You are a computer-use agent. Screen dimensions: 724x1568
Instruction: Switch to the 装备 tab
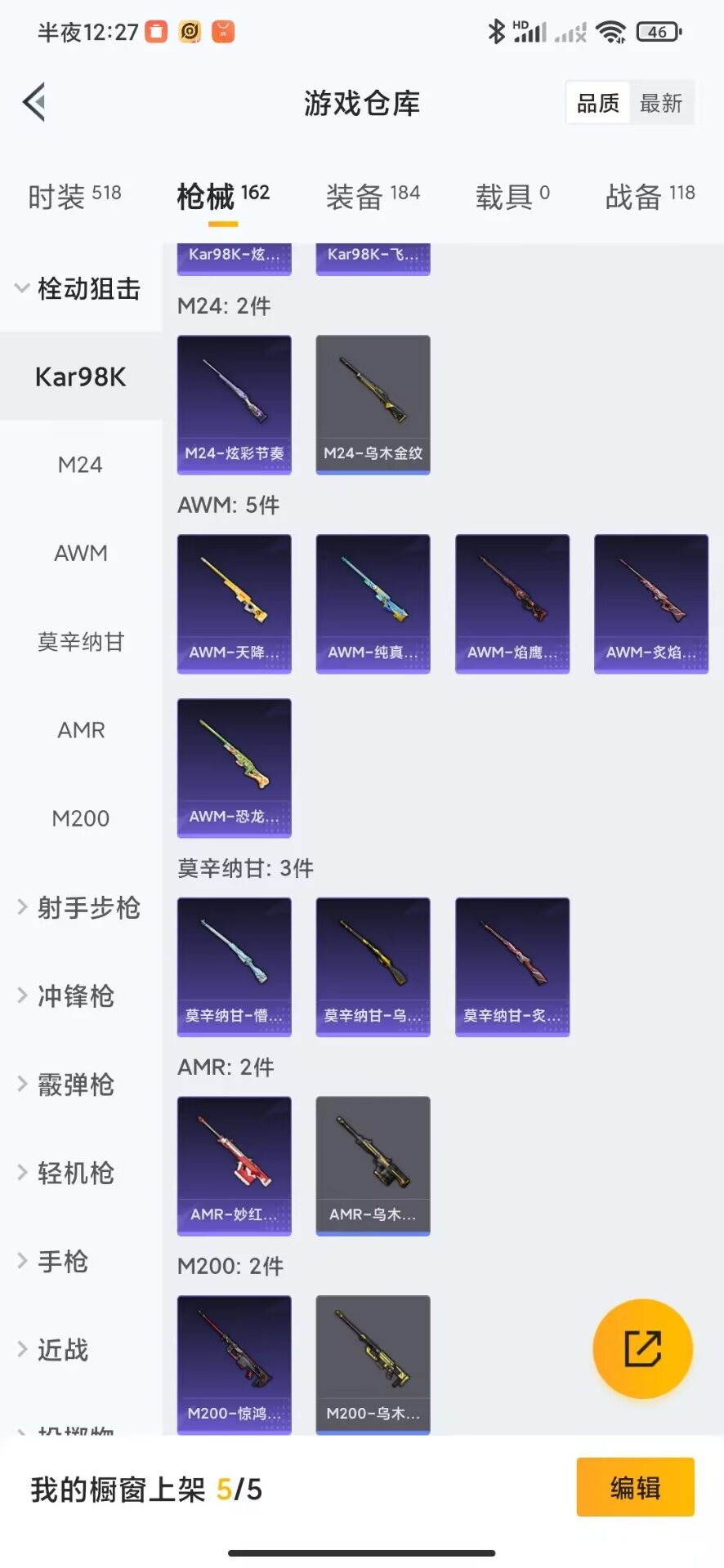tap(373, 197)
